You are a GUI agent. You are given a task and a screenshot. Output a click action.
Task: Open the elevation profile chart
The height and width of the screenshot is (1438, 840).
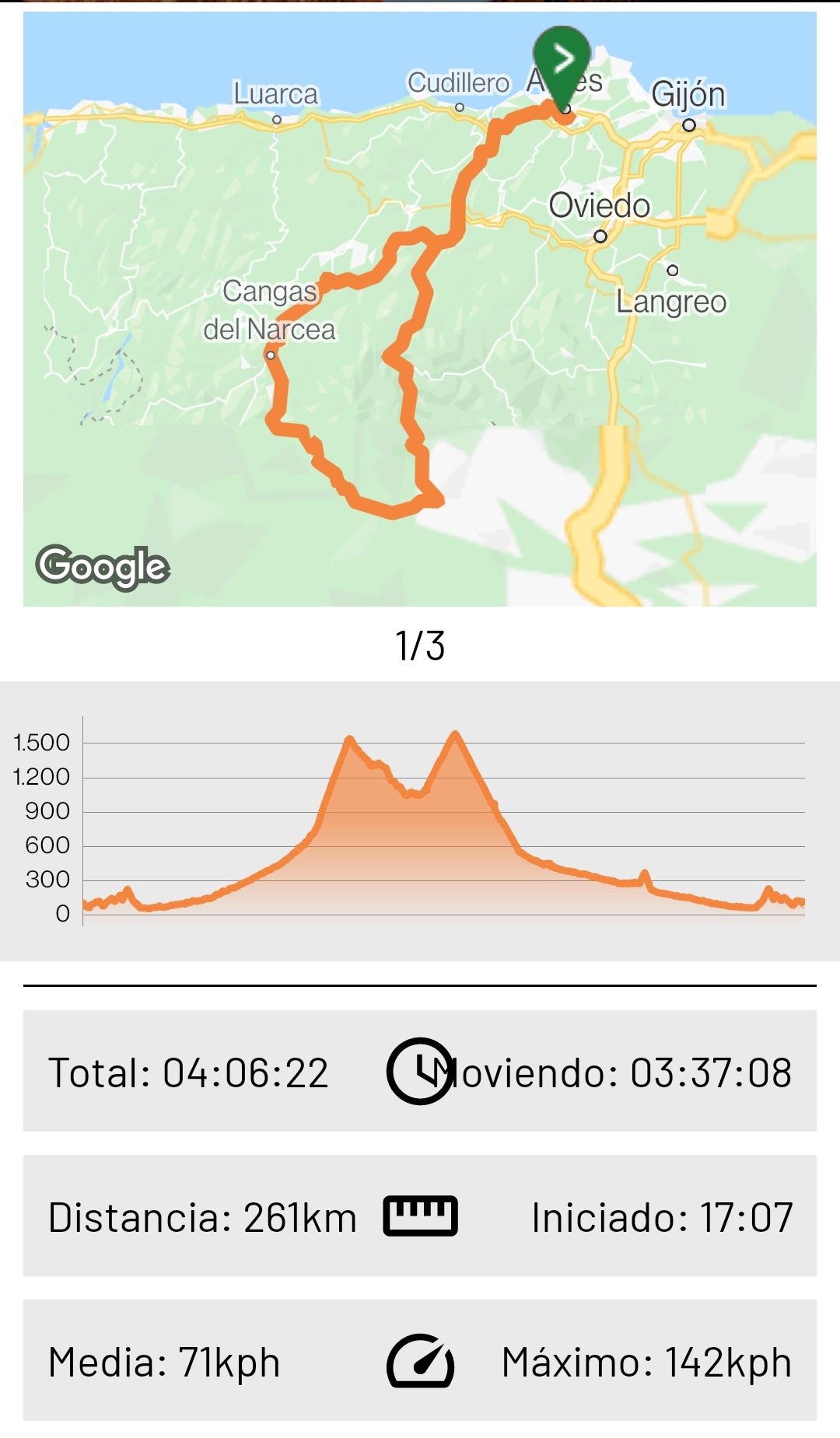click(x=420, y=820)
